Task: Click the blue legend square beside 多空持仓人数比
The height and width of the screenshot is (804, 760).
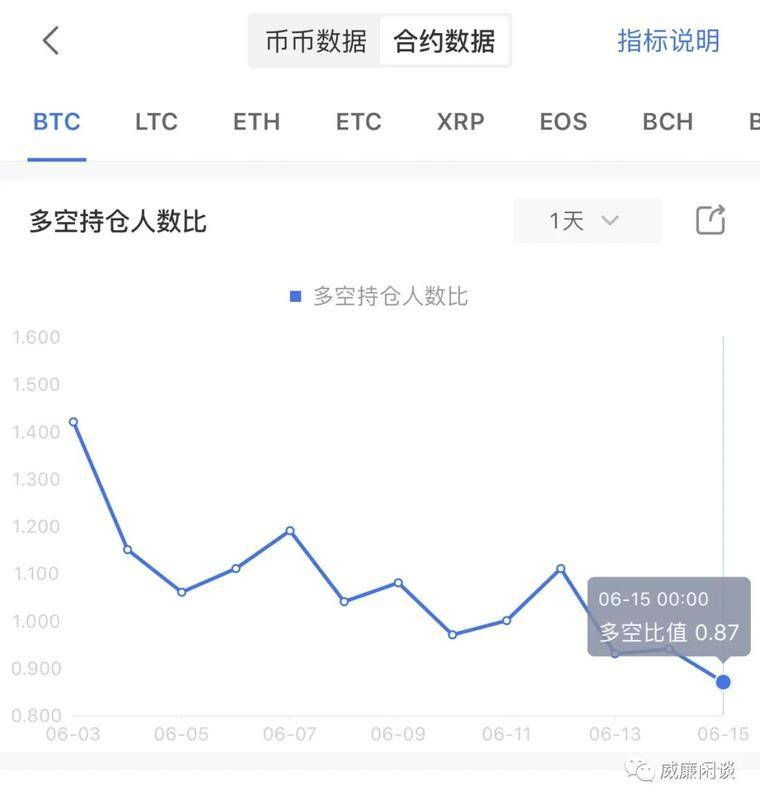Action: tap(294, 296)
